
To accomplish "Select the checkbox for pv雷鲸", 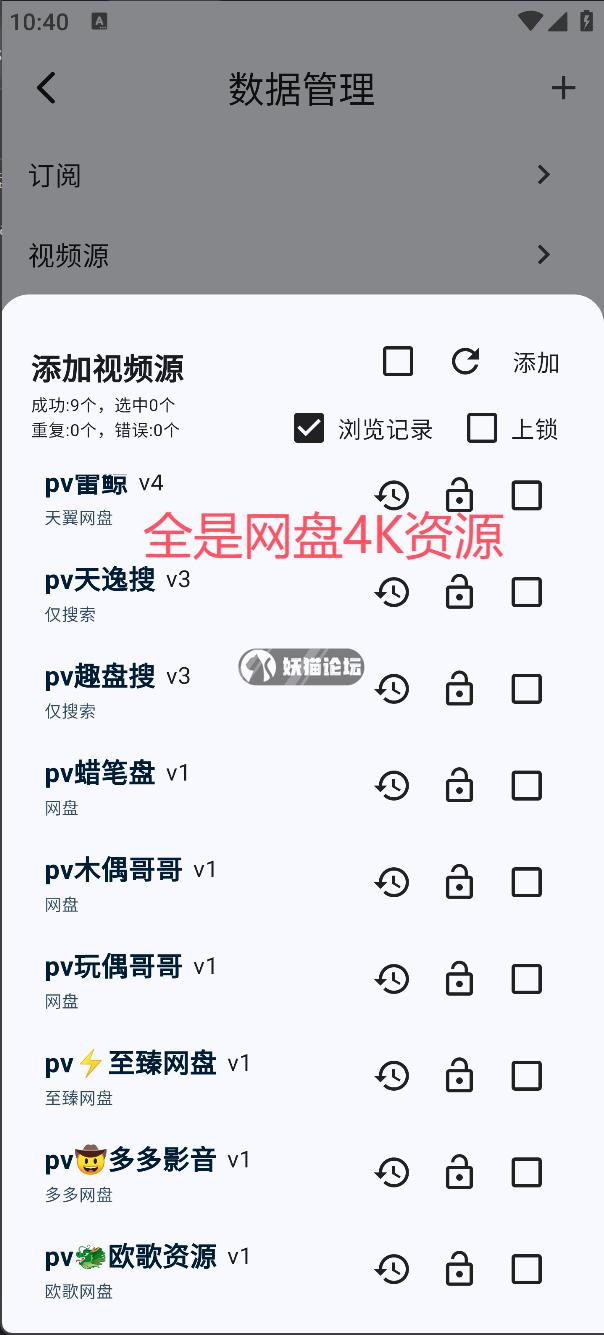I will (526, 495).
